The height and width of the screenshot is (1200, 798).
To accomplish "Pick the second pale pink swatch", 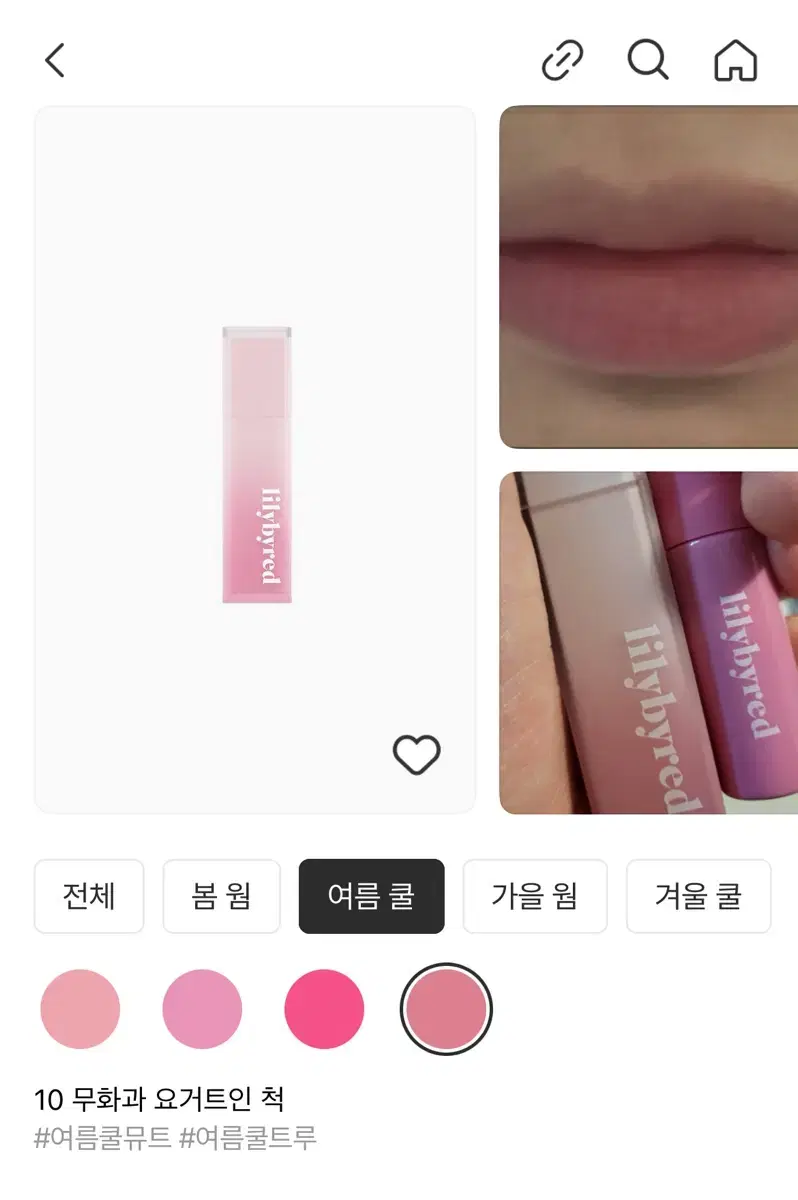I will click(x=202, y=1009).
